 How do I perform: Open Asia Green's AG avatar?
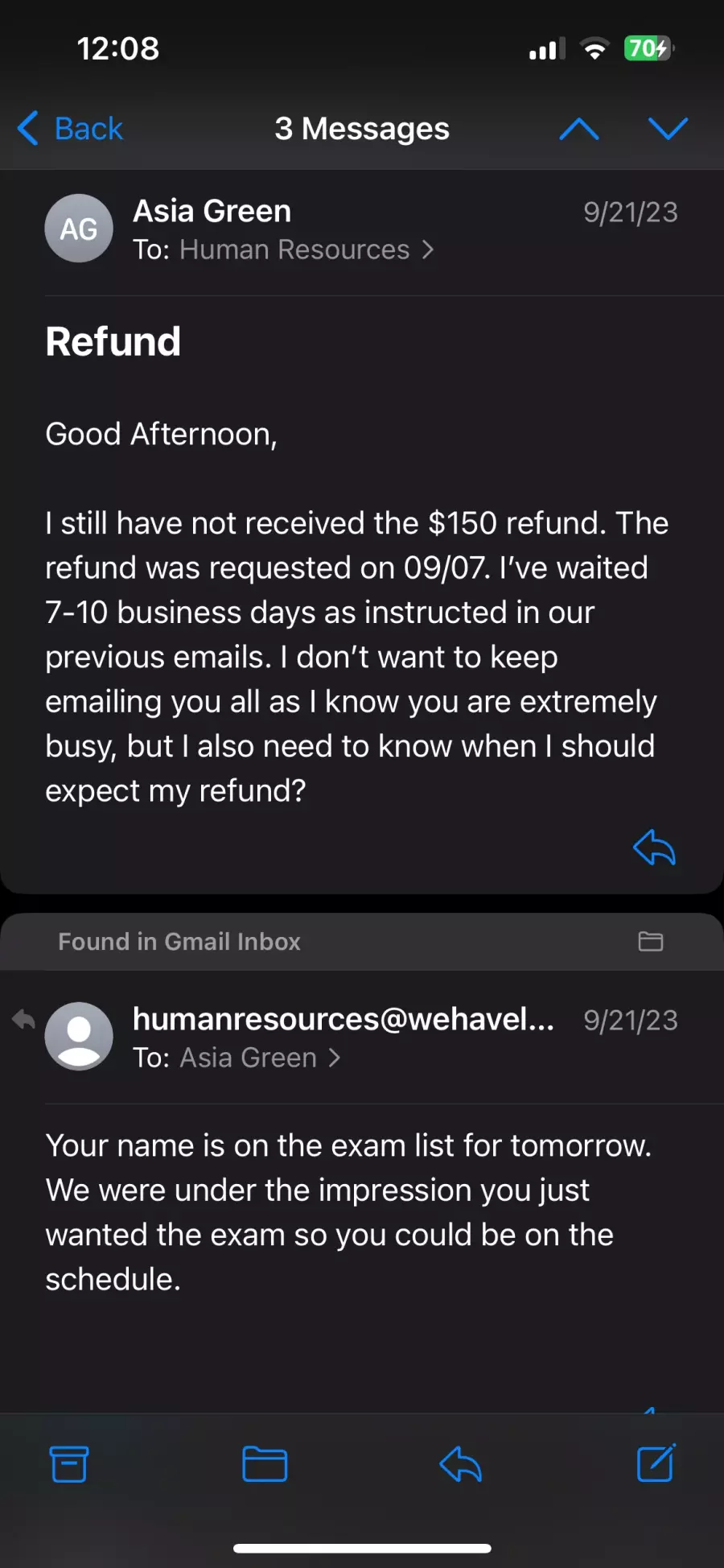pyautogui.click(x=79, y=229)
